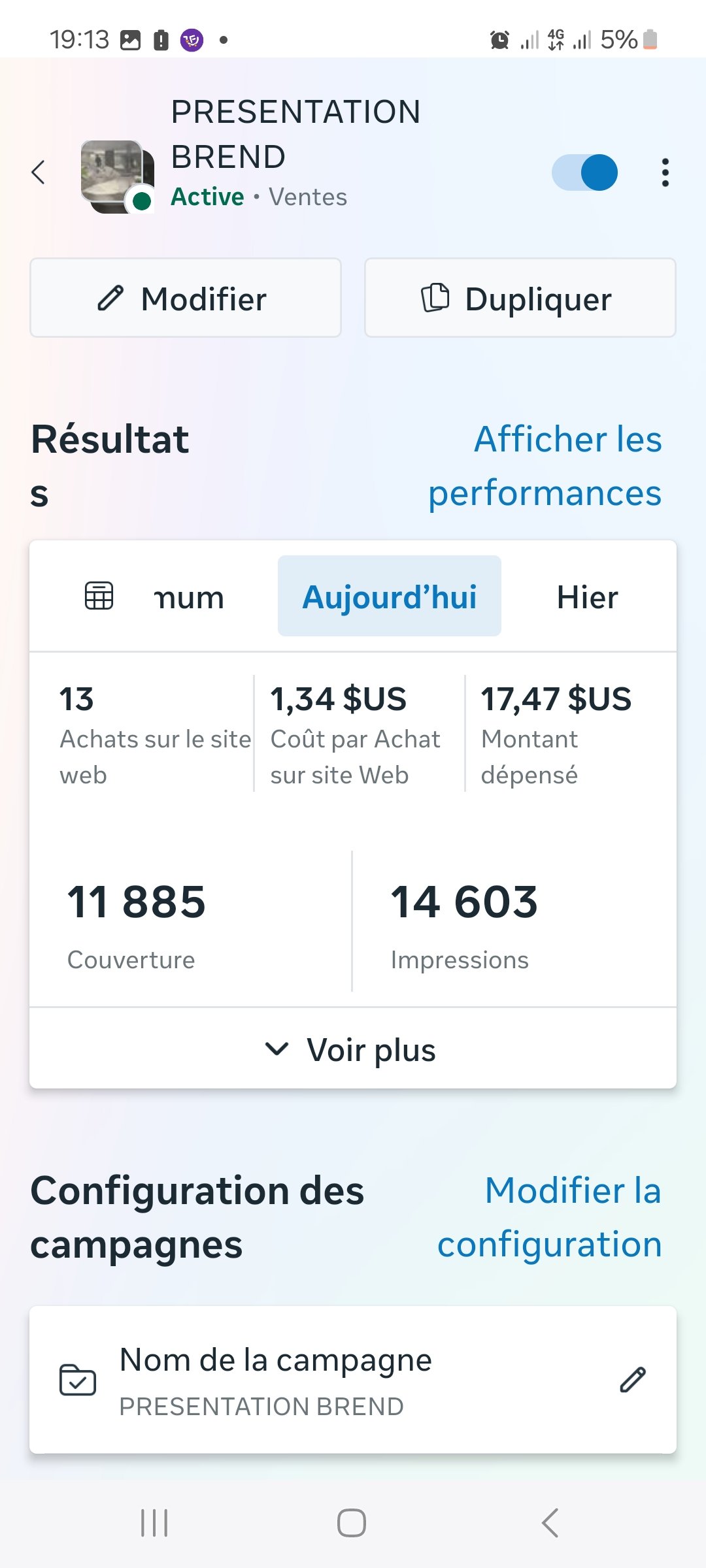Open the three-dot options menu

coord(665,172)
